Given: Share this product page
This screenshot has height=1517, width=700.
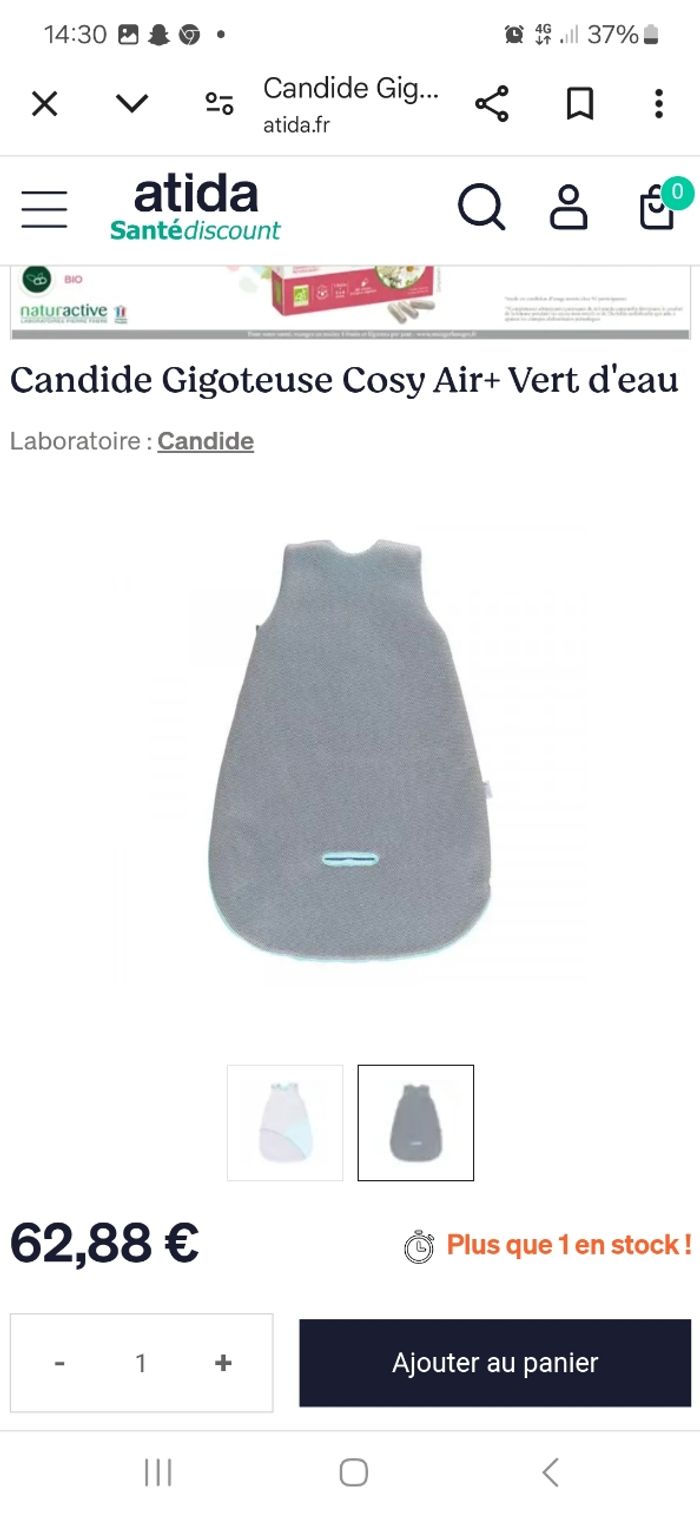Looking at the screenshot, I should point(491,104).
